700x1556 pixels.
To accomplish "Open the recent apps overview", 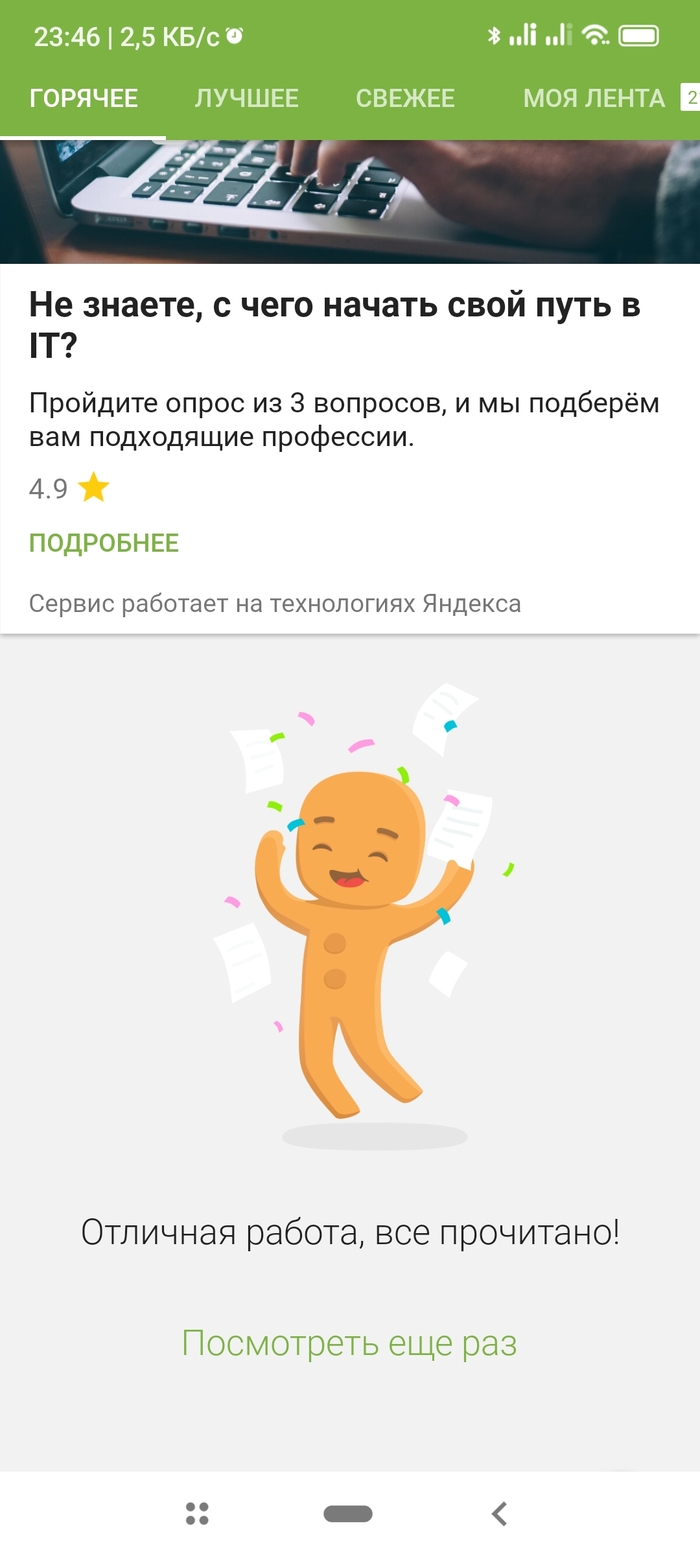I will point(197,1514).
